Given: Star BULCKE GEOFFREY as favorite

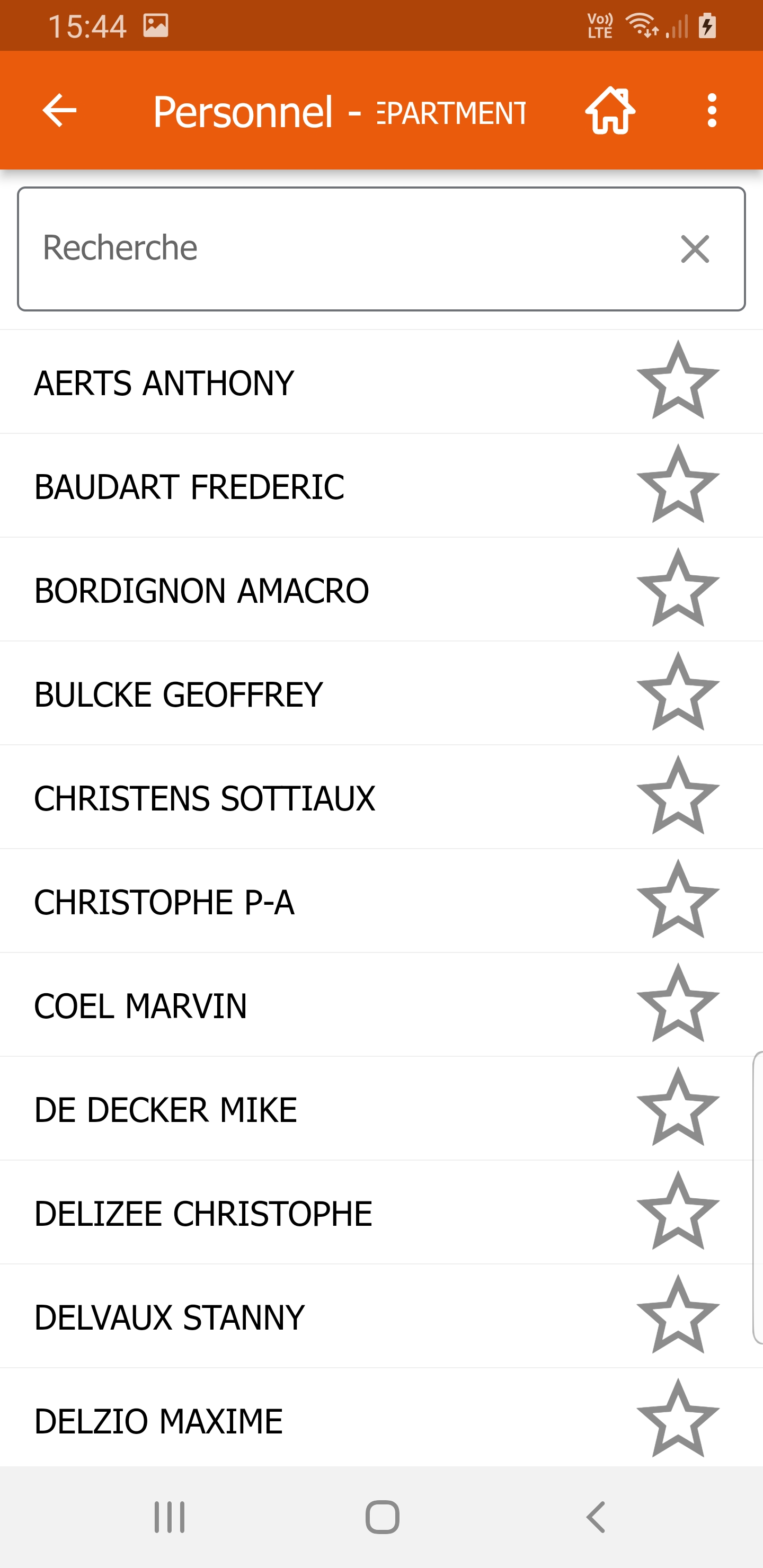Looking at the screenshot, I should [678, 693].
